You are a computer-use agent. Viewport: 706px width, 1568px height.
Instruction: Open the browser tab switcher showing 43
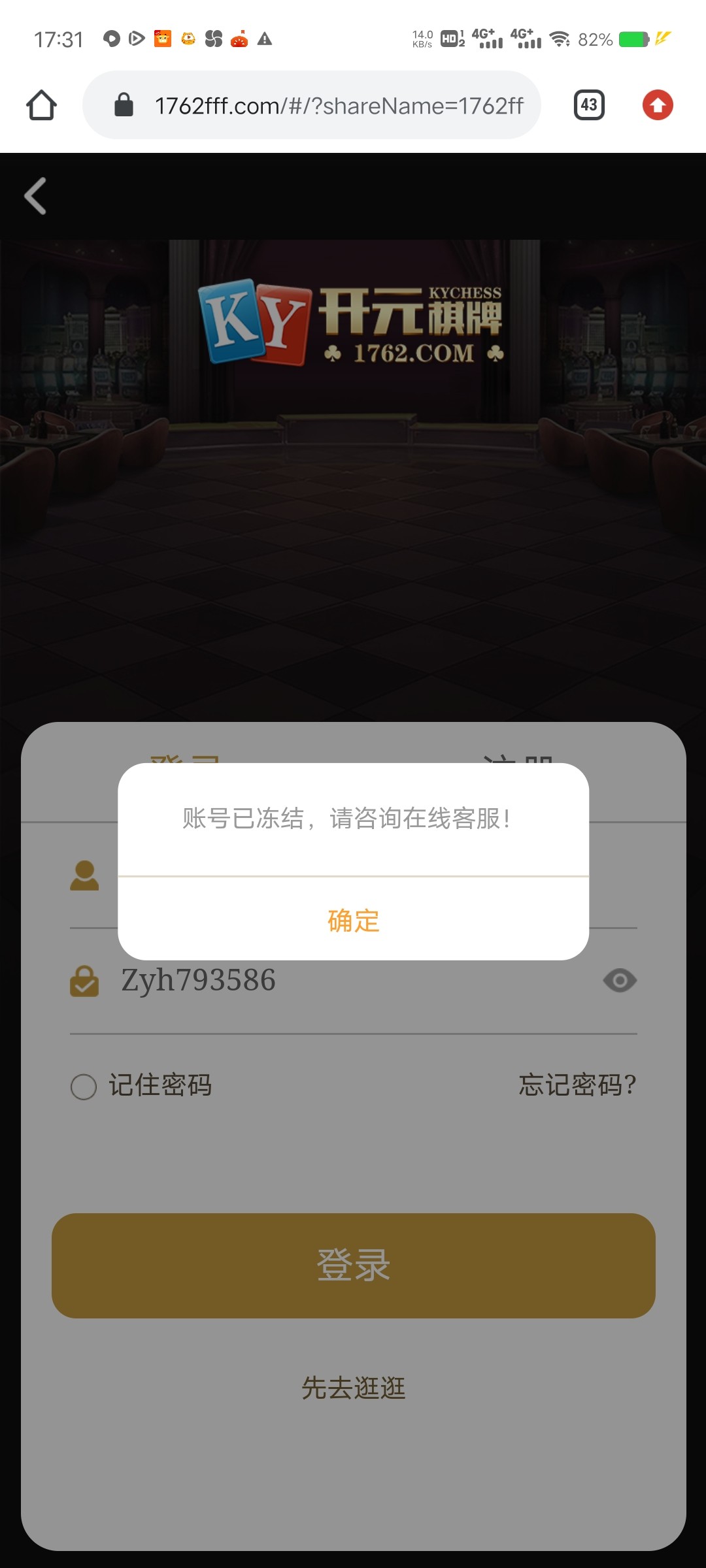589,105
